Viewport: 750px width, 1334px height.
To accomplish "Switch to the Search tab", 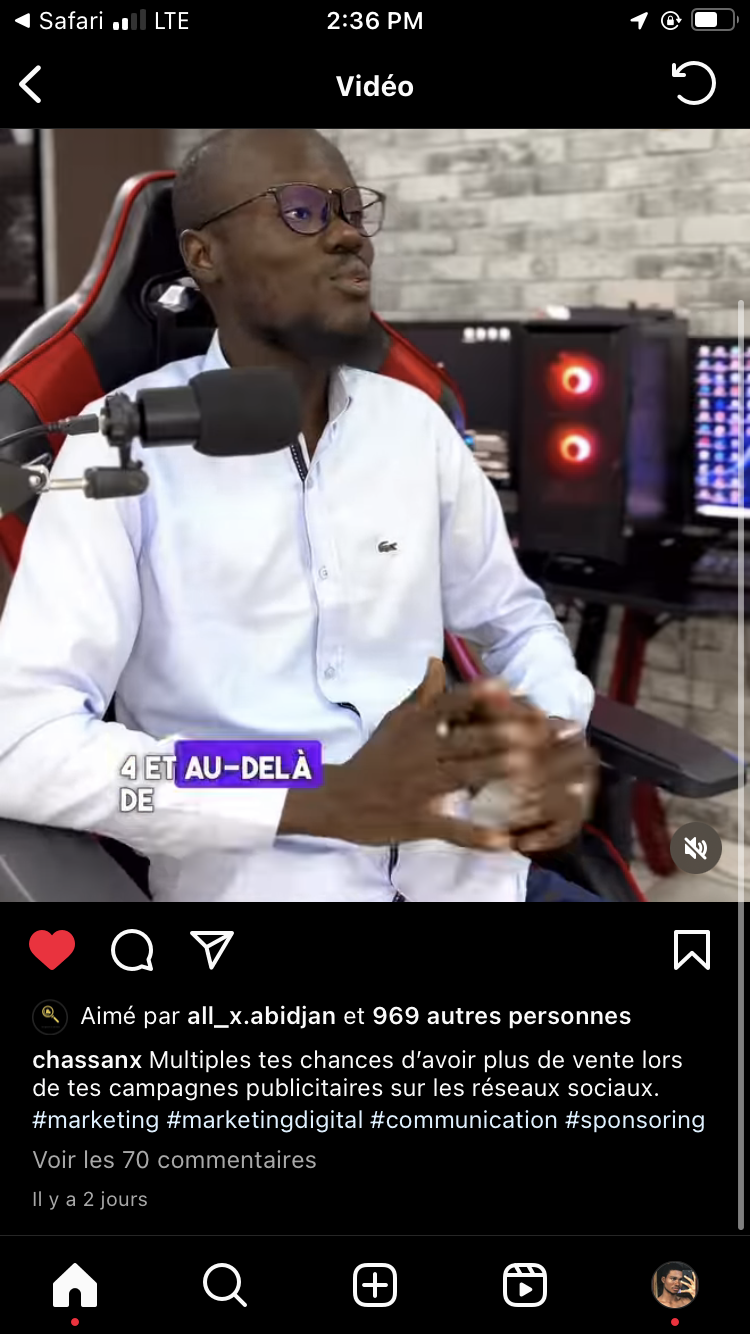I will [225, 1285].
